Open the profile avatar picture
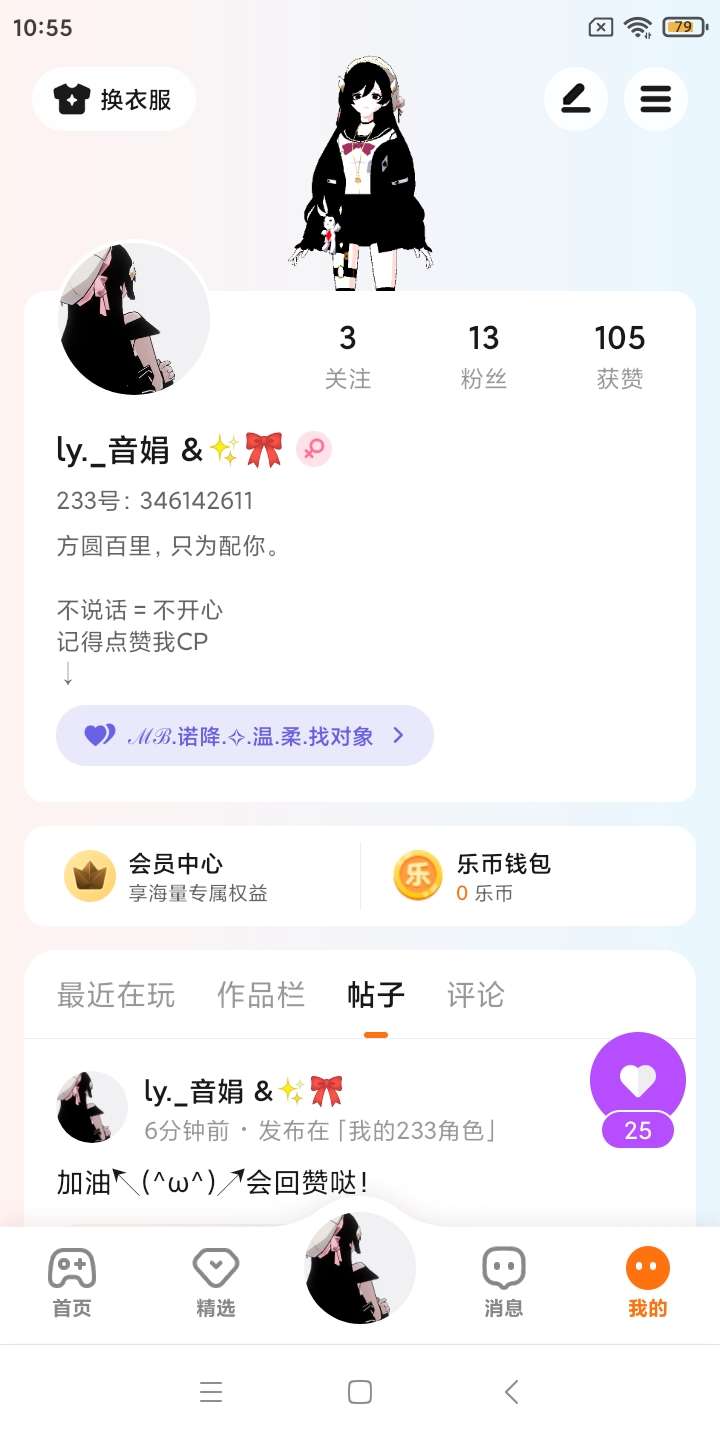This screenshot has width=720, height=1440. pyautogui.click(x=134, y=319)
